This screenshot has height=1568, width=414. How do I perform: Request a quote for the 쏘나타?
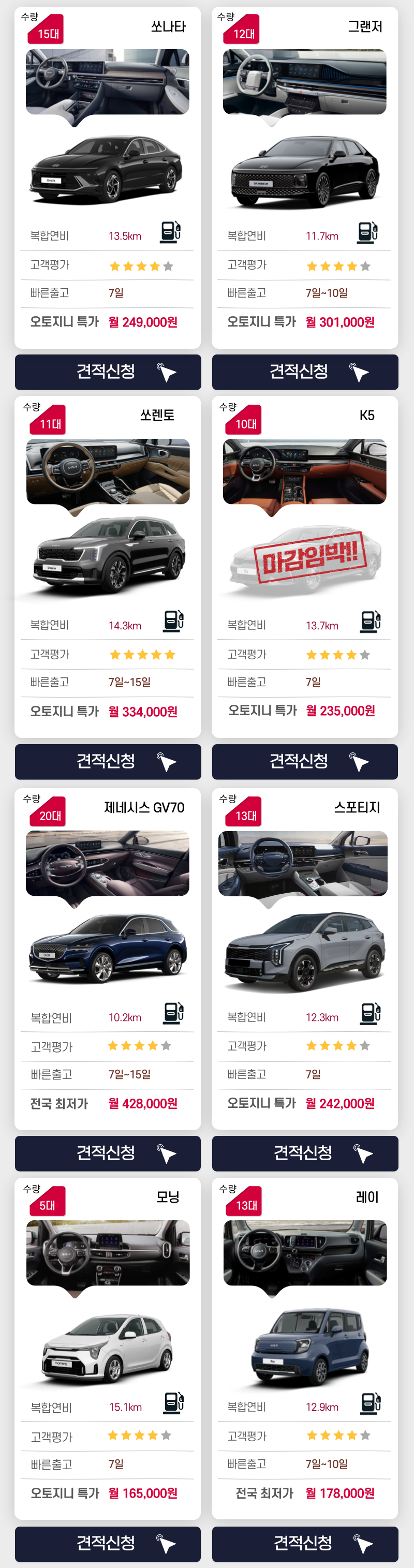click(108, 372)
